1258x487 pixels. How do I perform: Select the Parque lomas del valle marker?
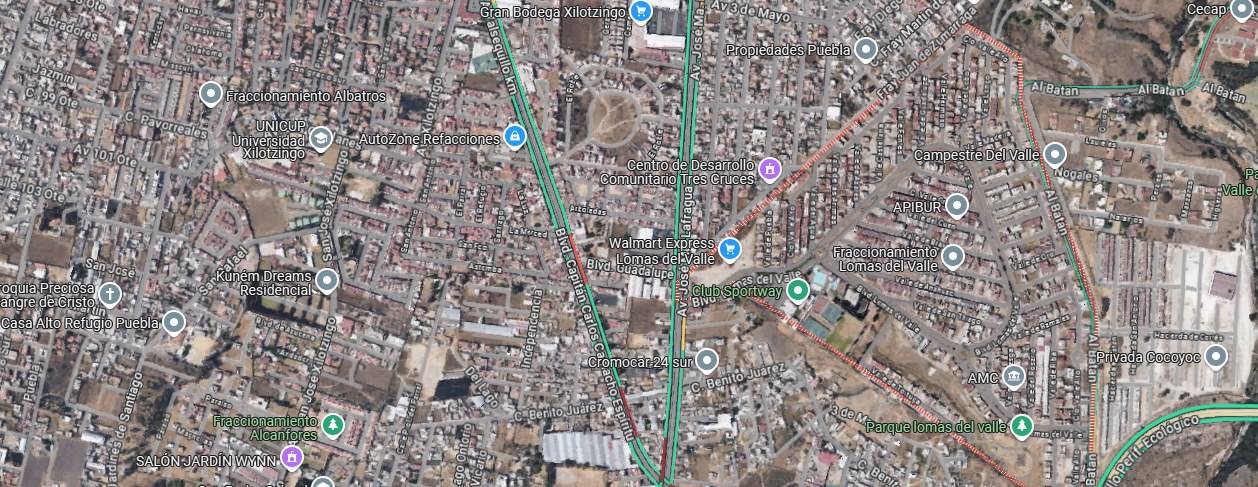pyautogui.click(x=1021, y=426)
